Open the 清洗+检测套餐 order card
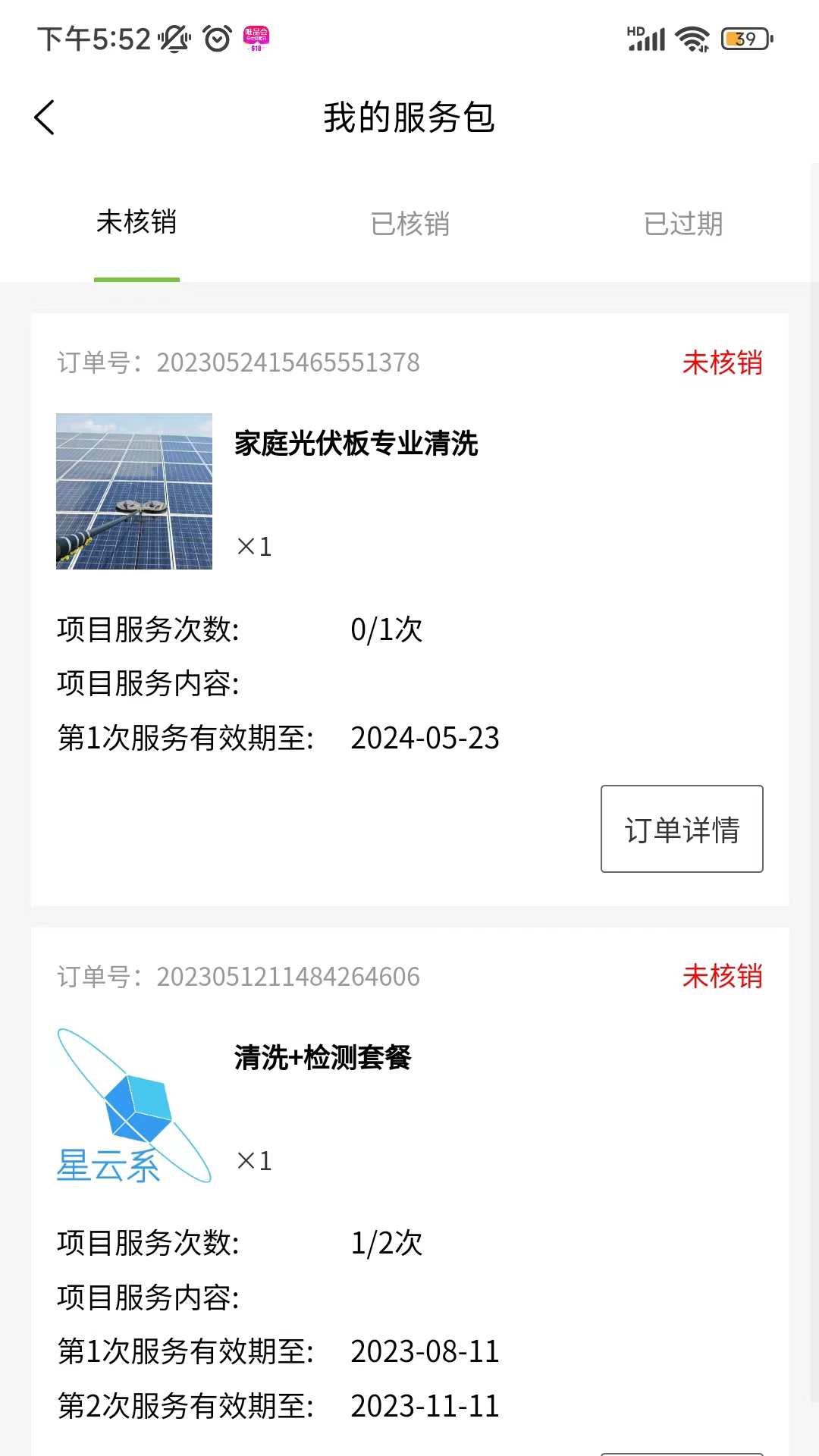Screen dimensions: 819x1456 (x=322, y=1059)
